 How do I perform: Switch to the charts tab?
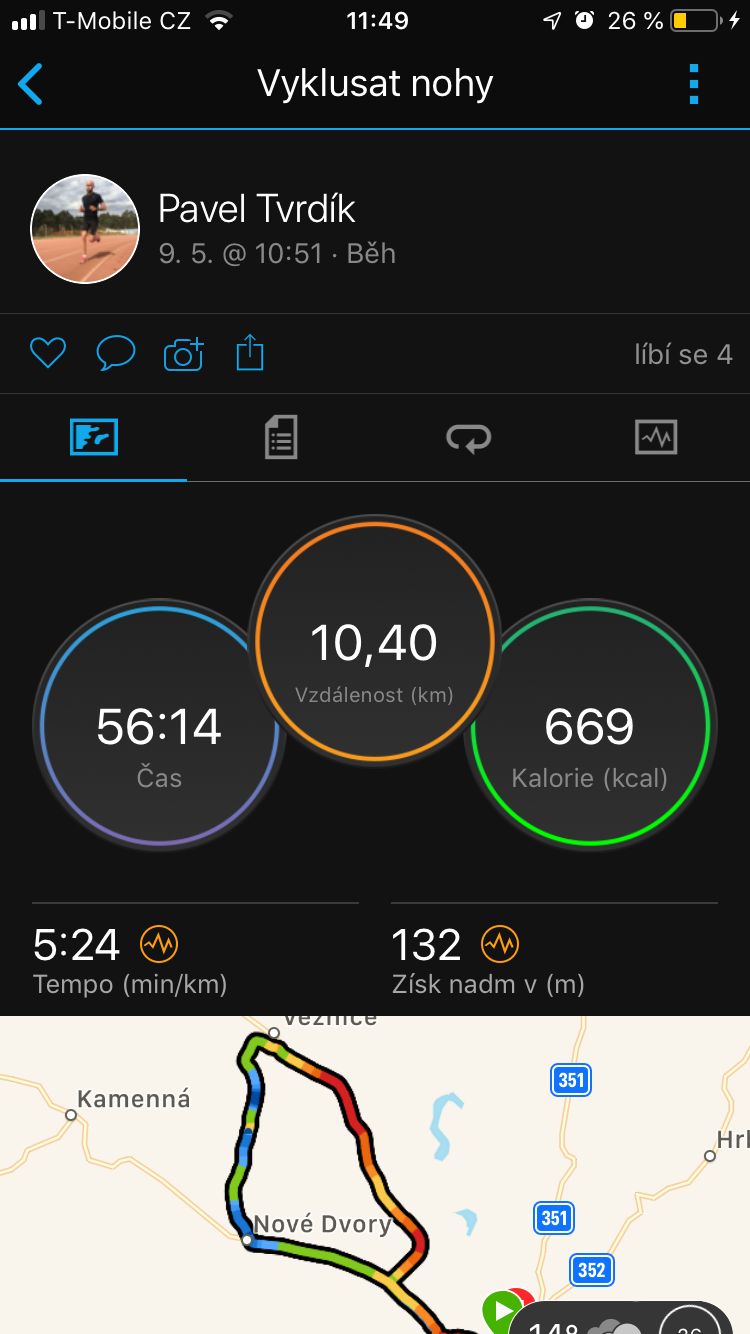coord(656,437)
